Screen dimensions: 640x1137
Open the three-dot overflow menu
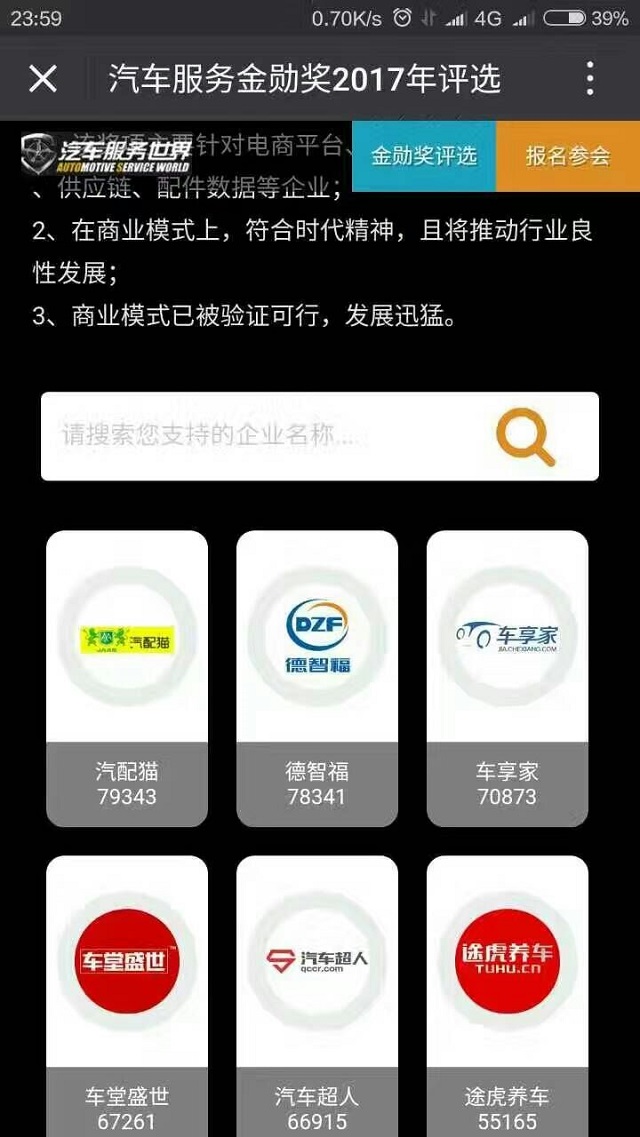[590, 79]
